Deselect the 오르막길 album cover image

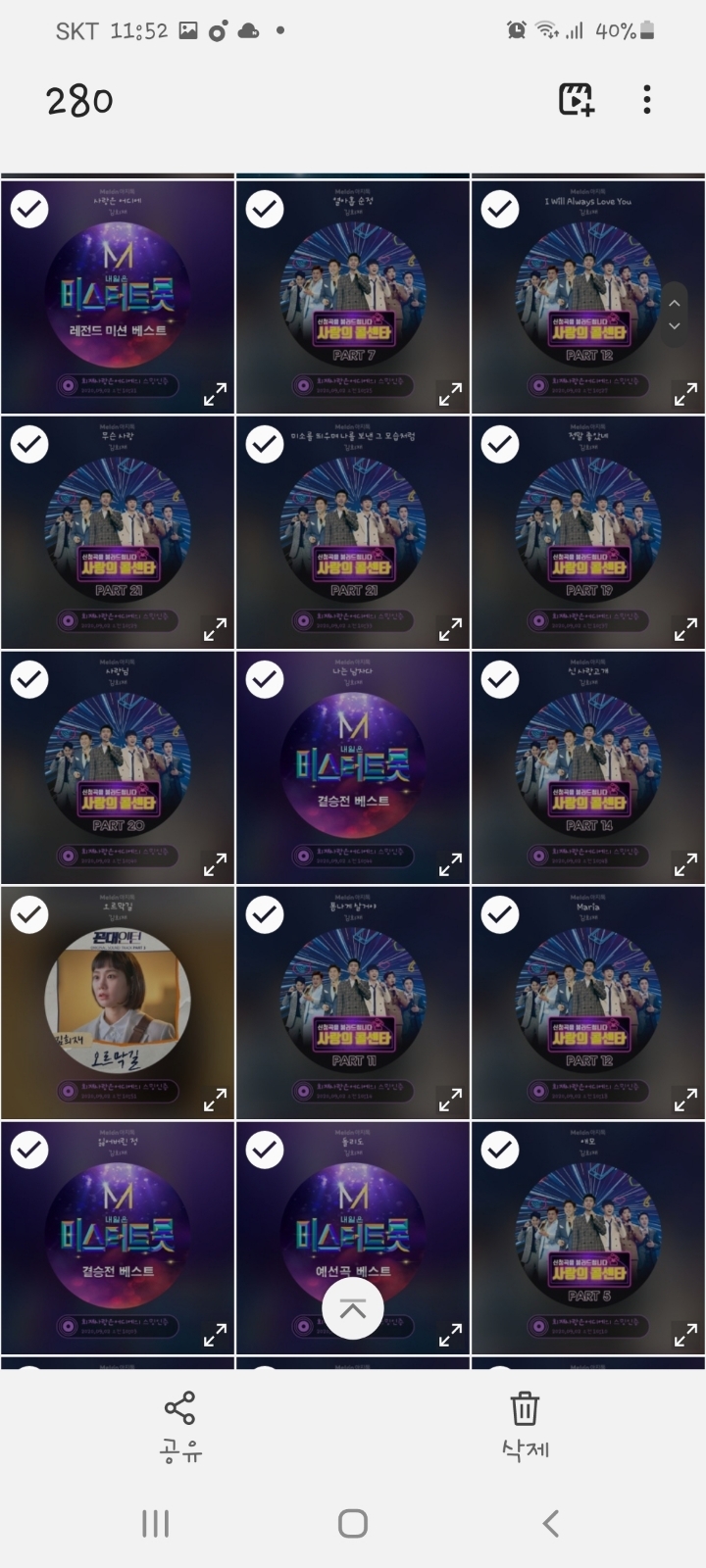tap(29, 914)
